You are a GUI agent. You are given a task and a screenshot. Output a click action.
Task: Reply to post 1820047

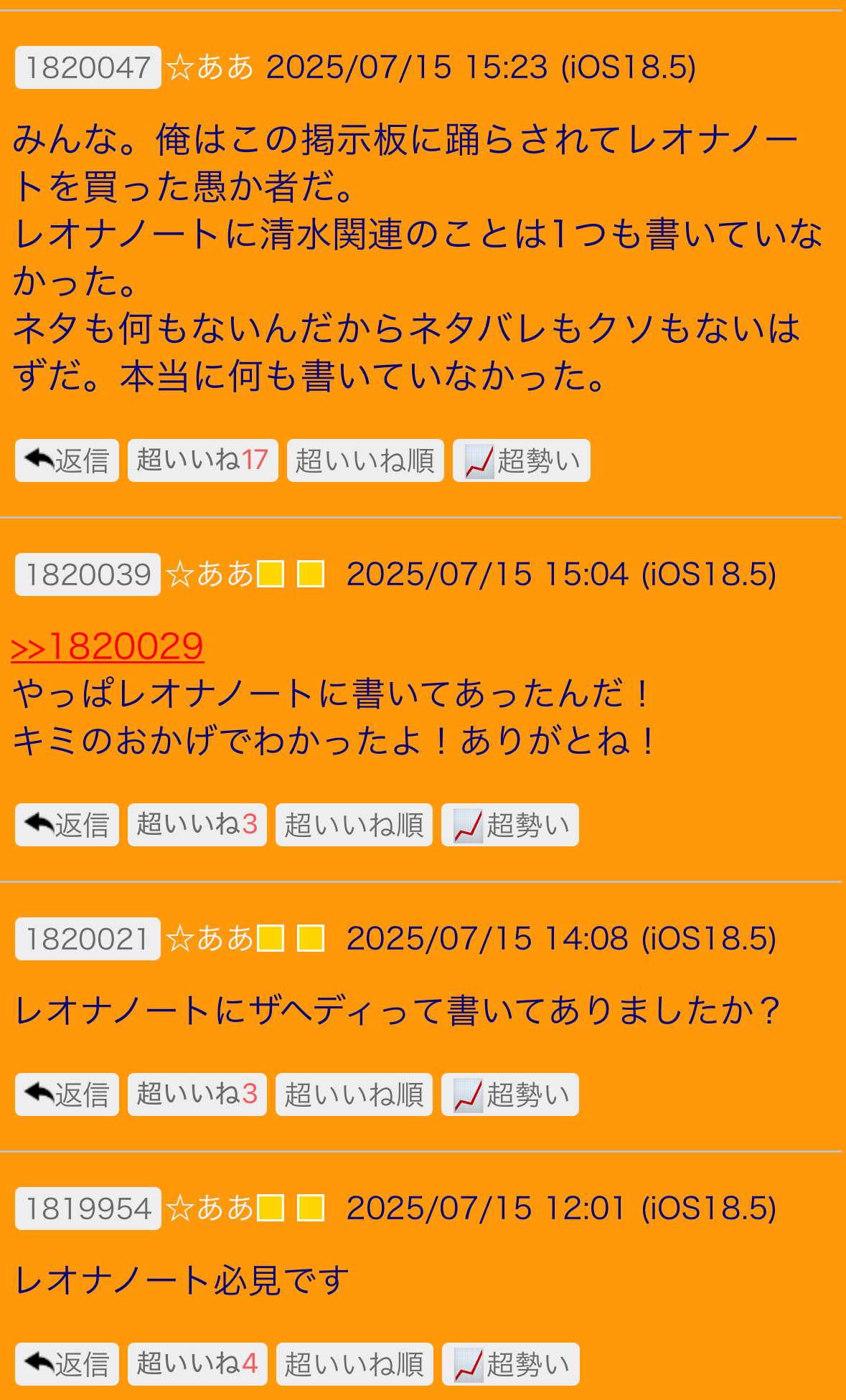[67, 460]
